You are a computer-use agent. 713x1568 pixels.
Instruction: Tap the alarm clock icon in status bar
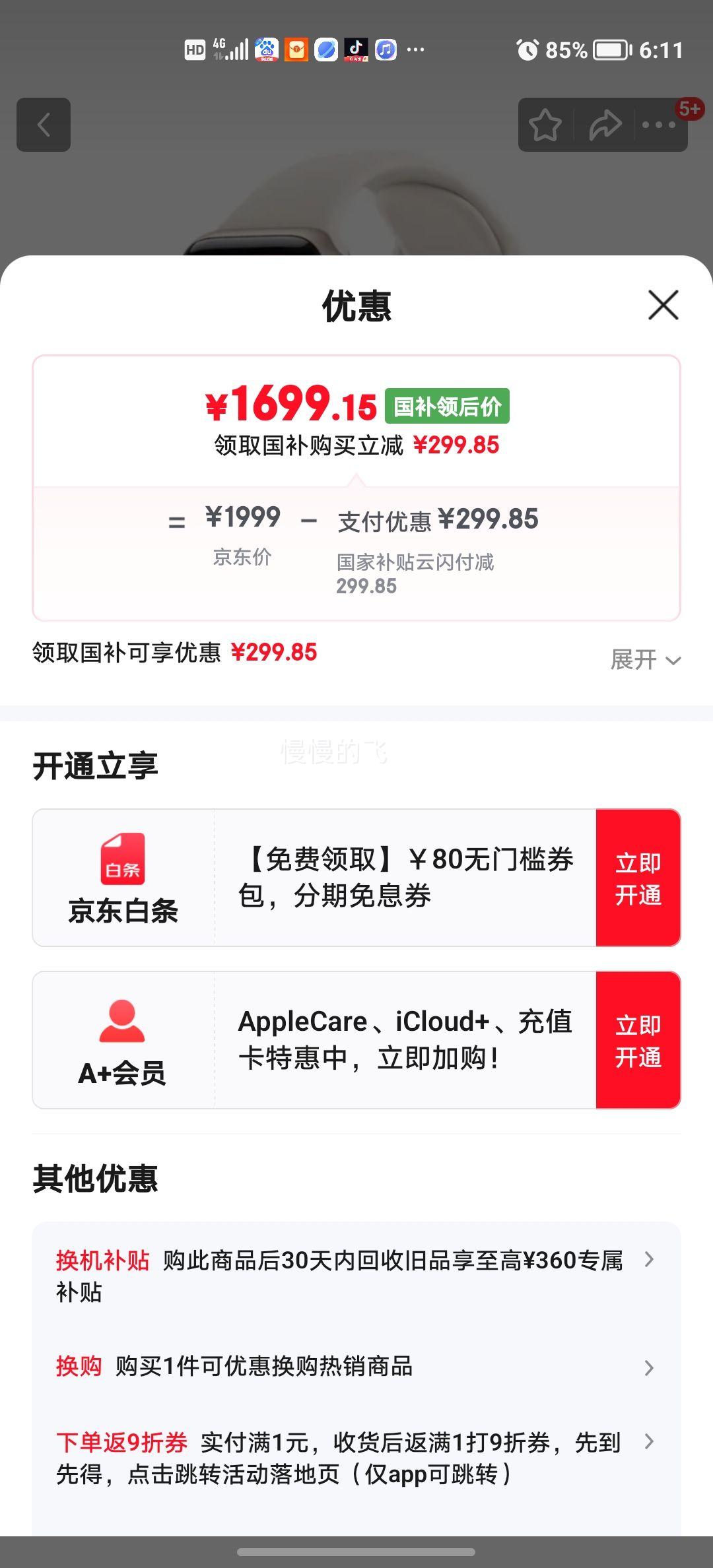coord(528,50)
